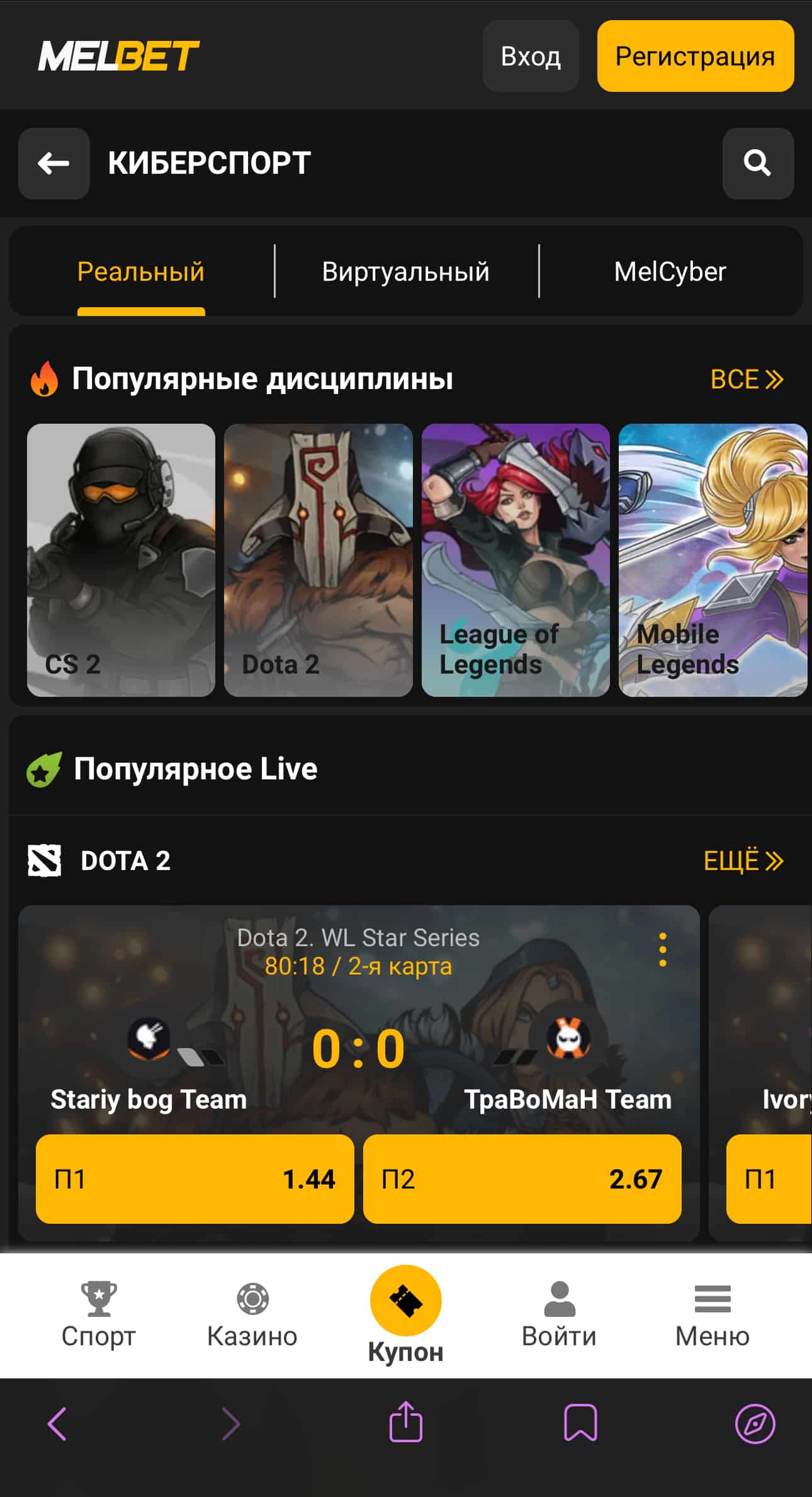This screenshot has height=1497, width=812.
Task: Go back from the Киберспорт page
Action: 54,164
